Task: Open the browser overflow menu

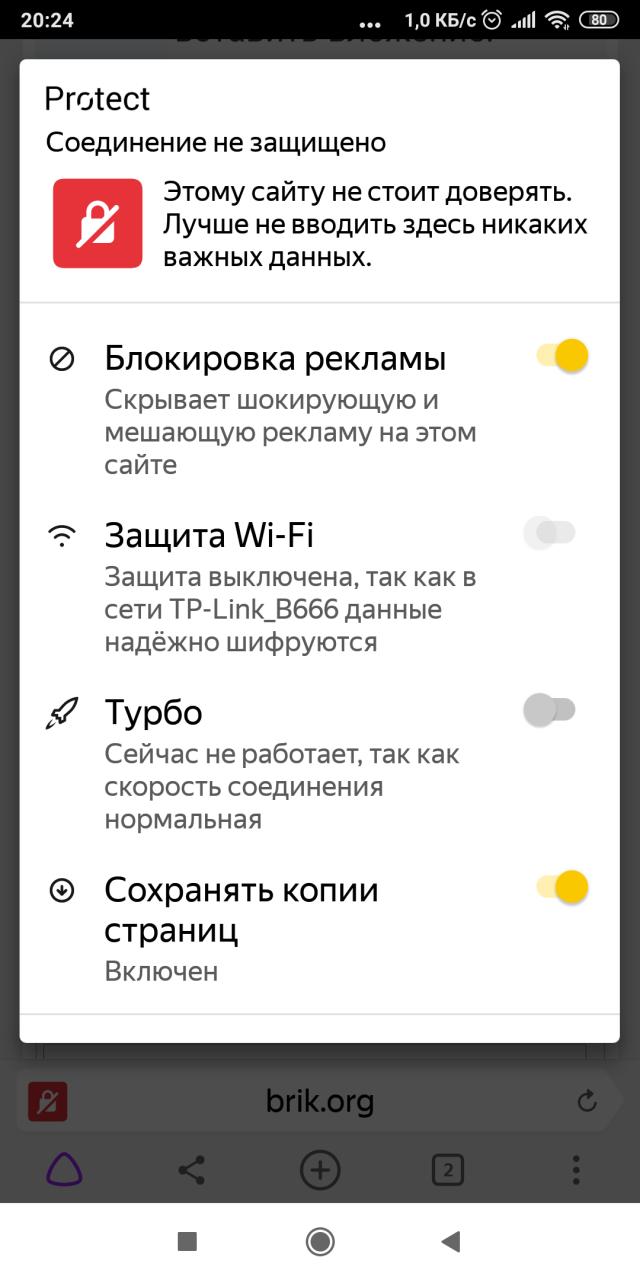Action: pos(576,1169)
